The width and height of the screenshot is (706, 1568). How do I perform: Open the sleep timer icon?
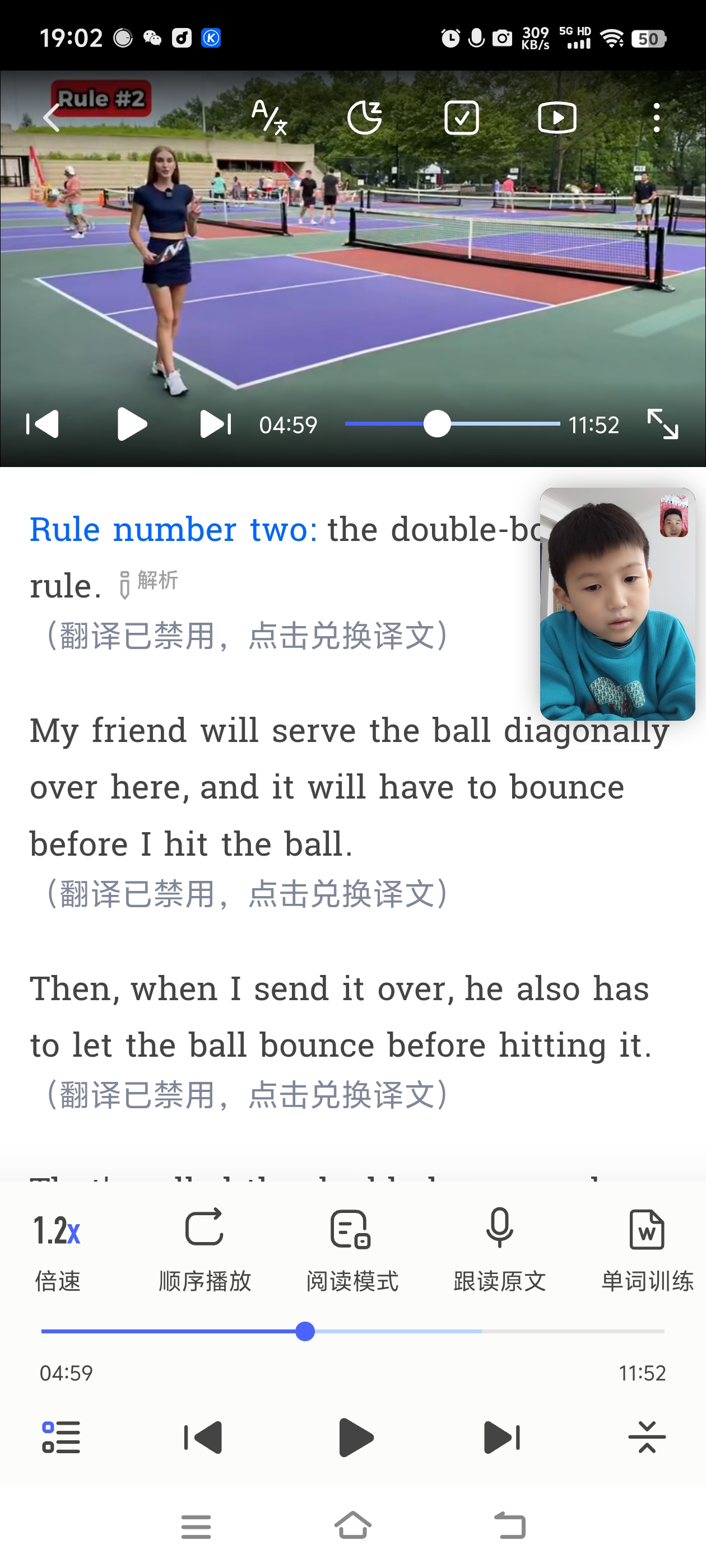tap(364, 118)
